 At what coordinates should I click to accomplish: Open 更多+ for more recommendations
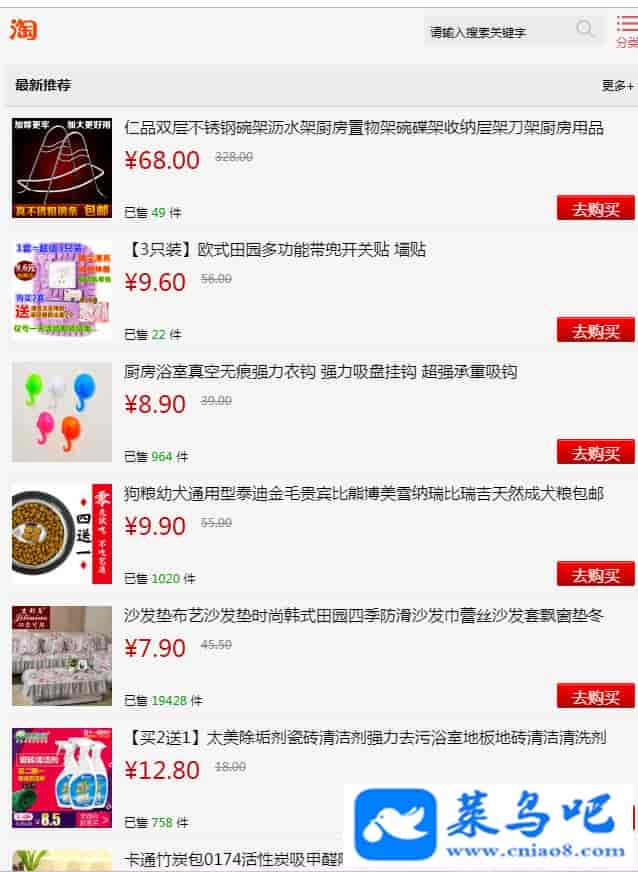(617, 86)
